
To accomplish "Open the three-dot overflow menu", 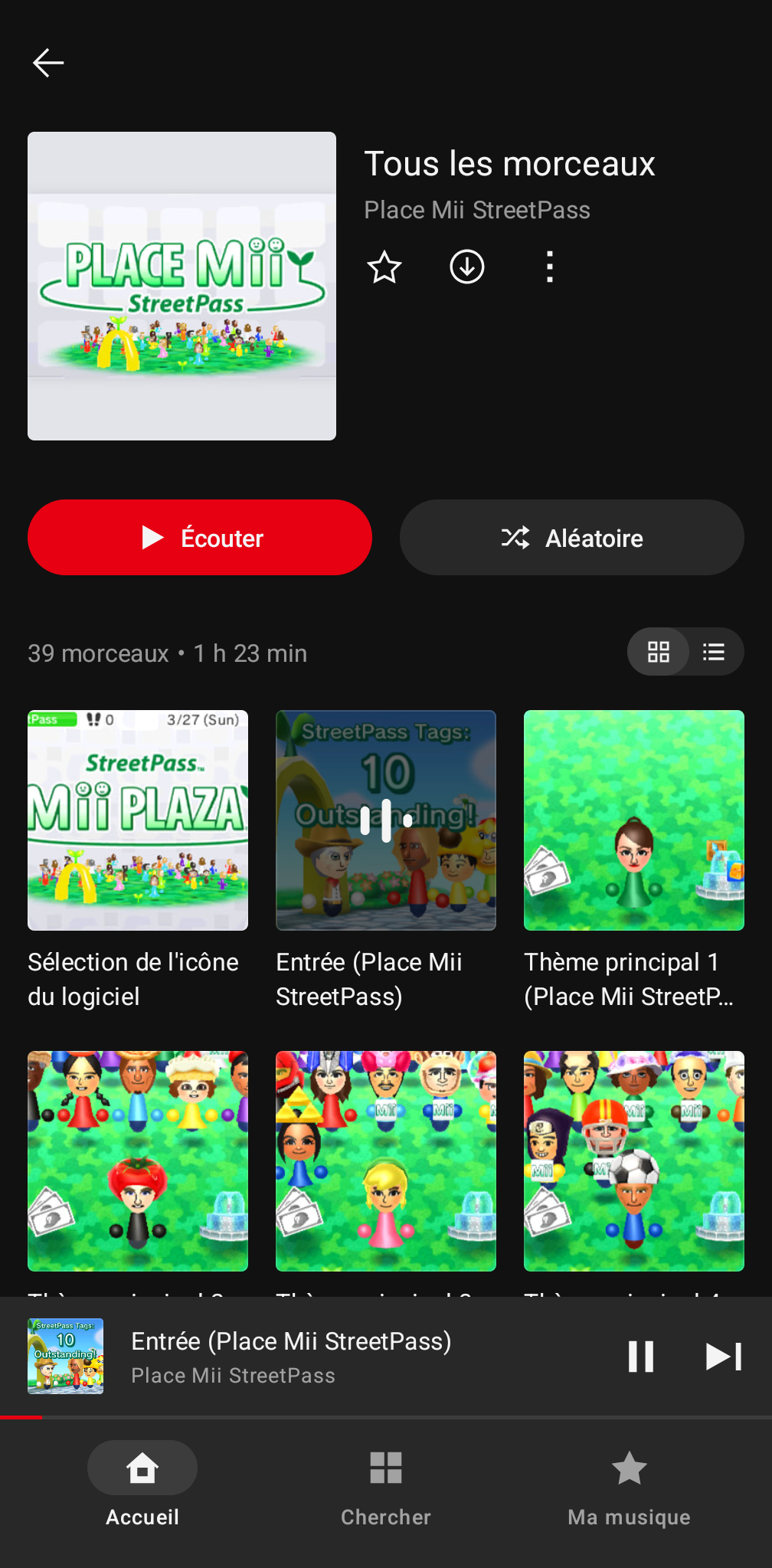I will click(550, 267).
